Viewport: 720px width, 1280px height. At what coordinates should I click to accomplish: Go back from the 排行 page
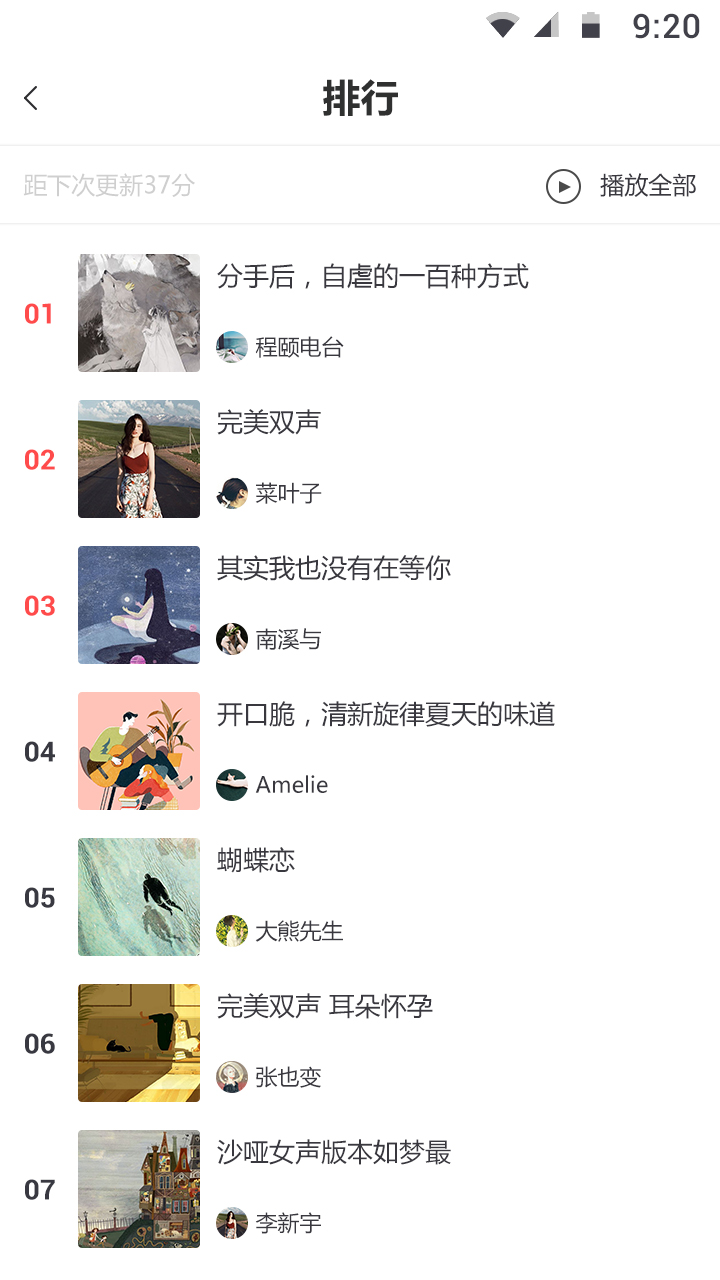pos(31,98)
